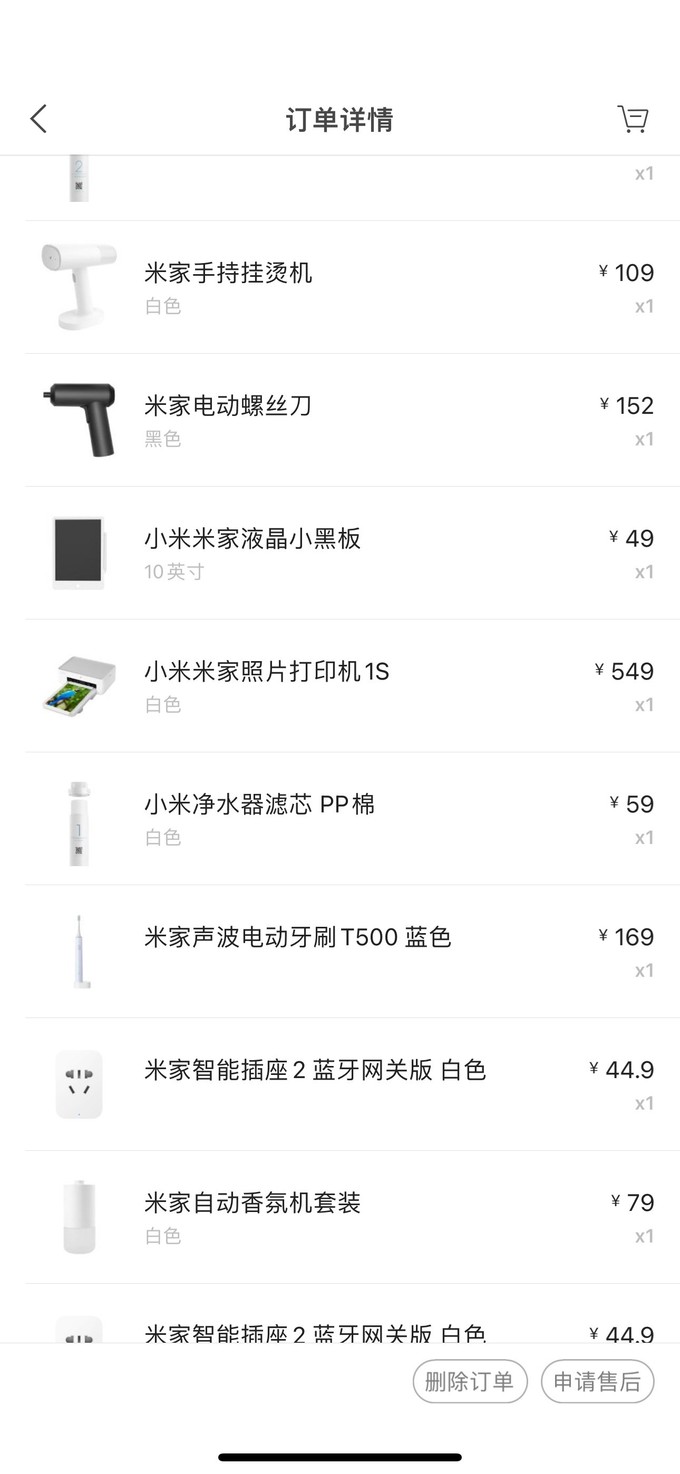Select the 小米净水器滤芯 PP棉 row
Screen dimensions: 680x1474
pyautogui.click(x=259, y=805)
